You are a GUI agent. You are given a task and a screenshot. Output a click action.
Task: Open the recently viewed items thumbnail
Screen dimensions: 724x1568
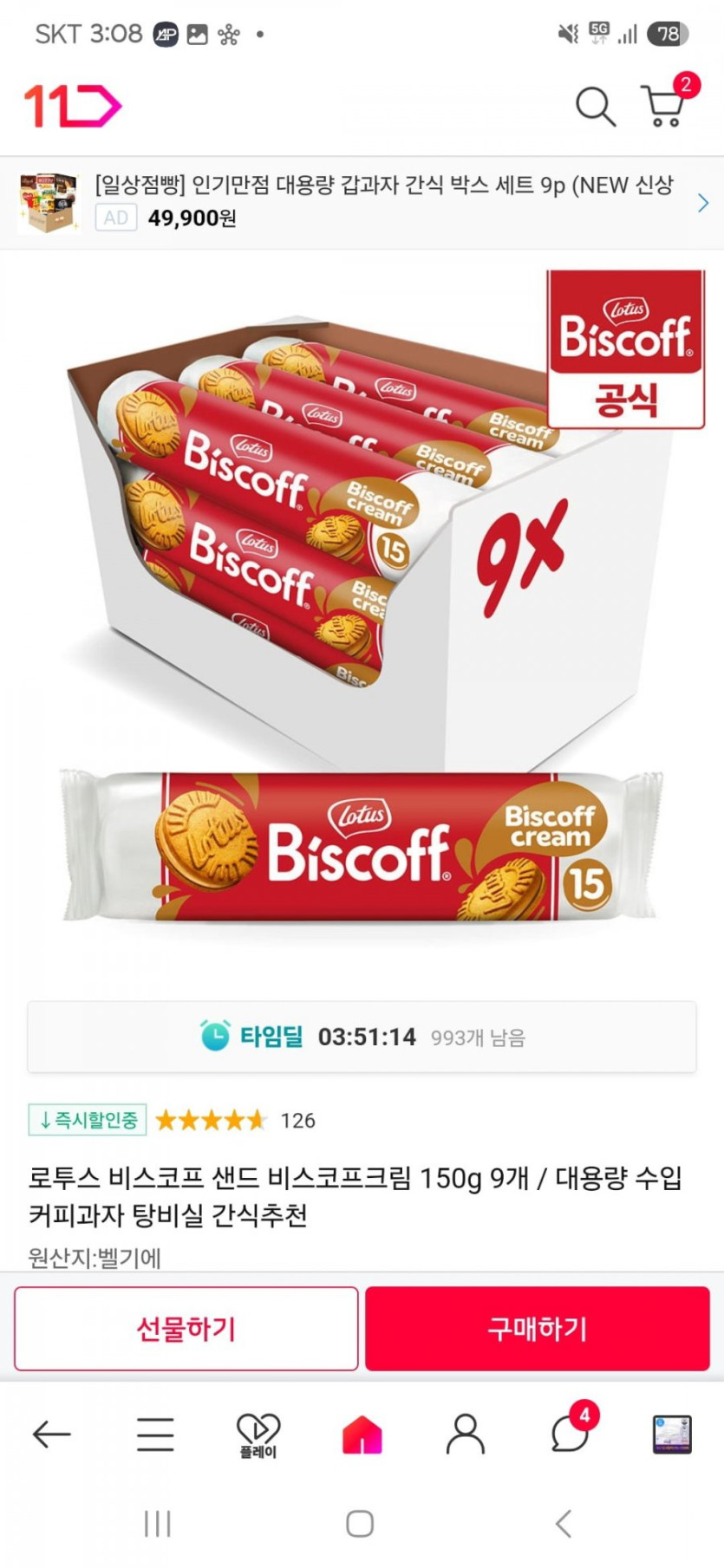point(672,1435)
